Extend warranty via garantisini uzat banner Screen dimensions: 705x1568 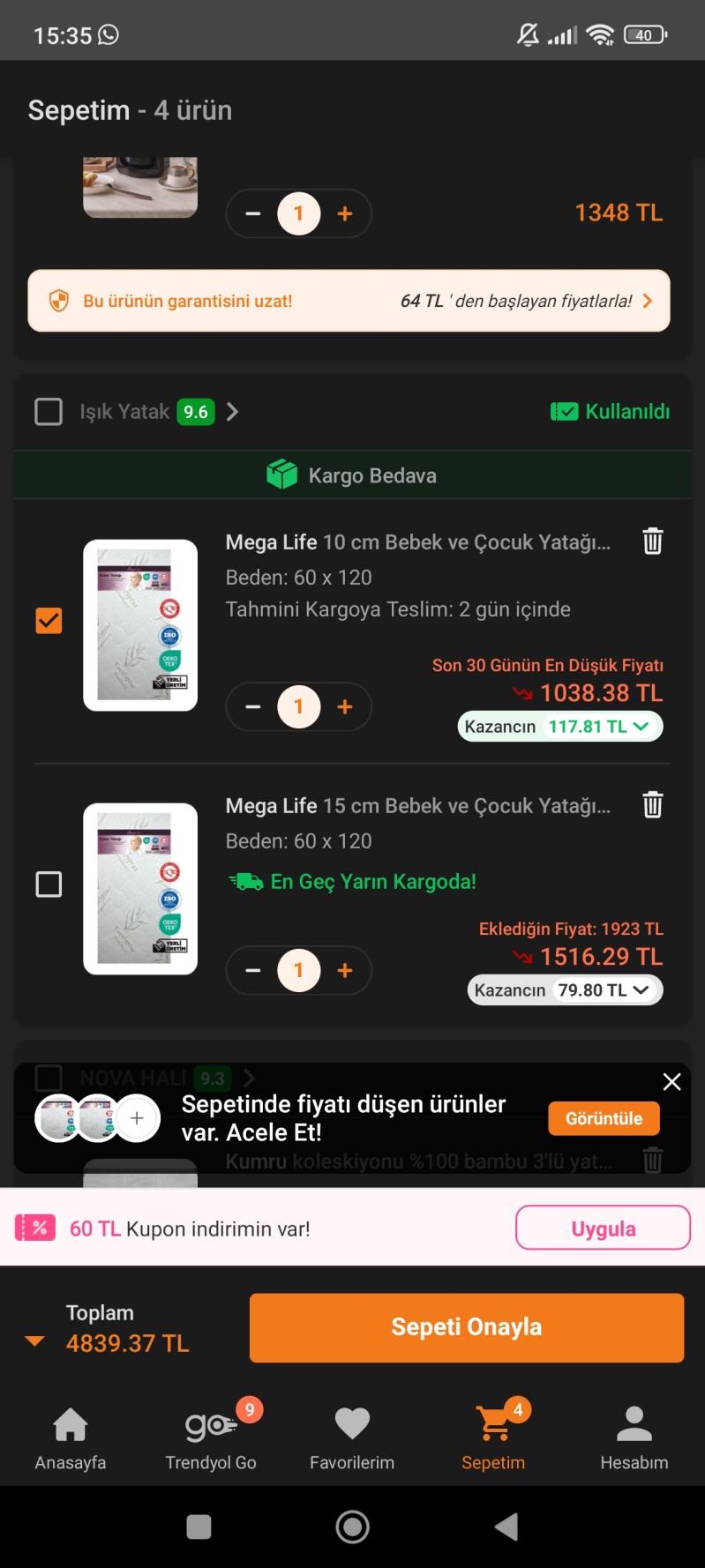349,301
